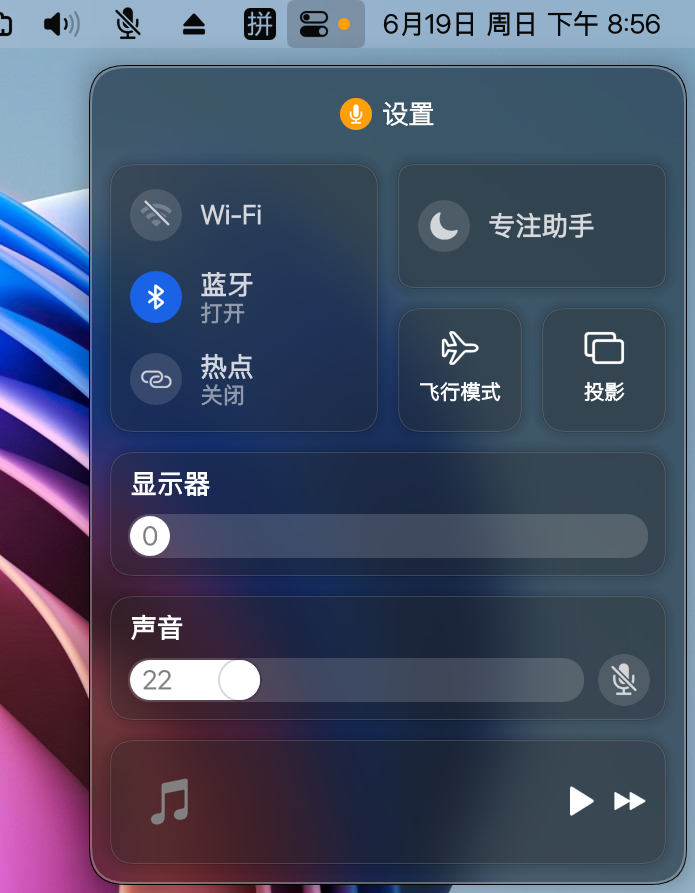Screen dimensions: 695x893
Task: Turn off Bluetooth (蓝牙)
Action: [x=156, y=297]
